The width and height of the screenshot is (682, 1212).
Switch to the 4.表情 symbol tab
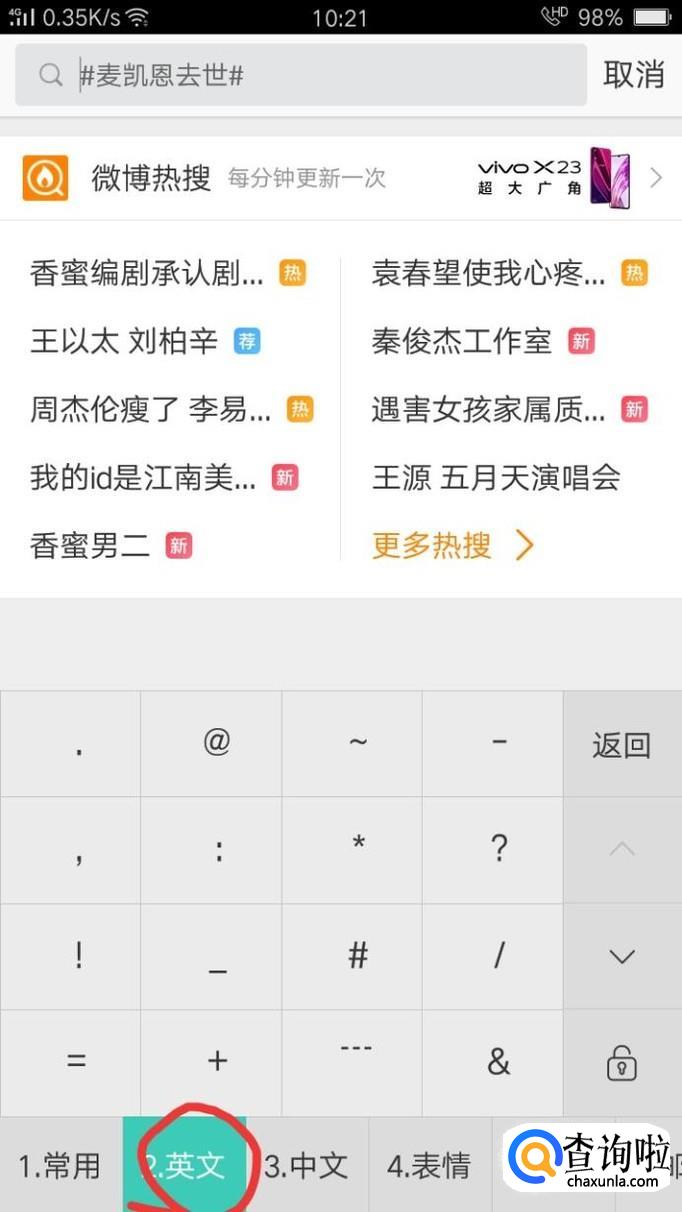point(429,1165)
